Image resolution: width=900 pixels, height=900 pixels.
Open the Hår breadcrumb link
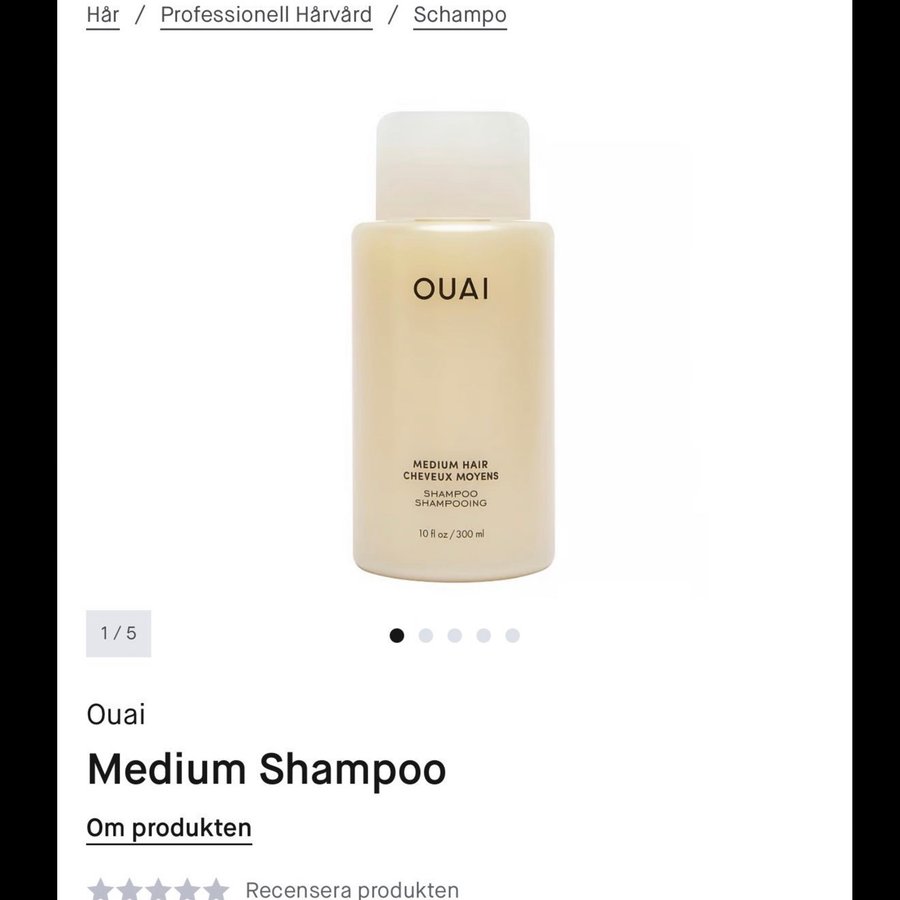(x=103, y=15)
